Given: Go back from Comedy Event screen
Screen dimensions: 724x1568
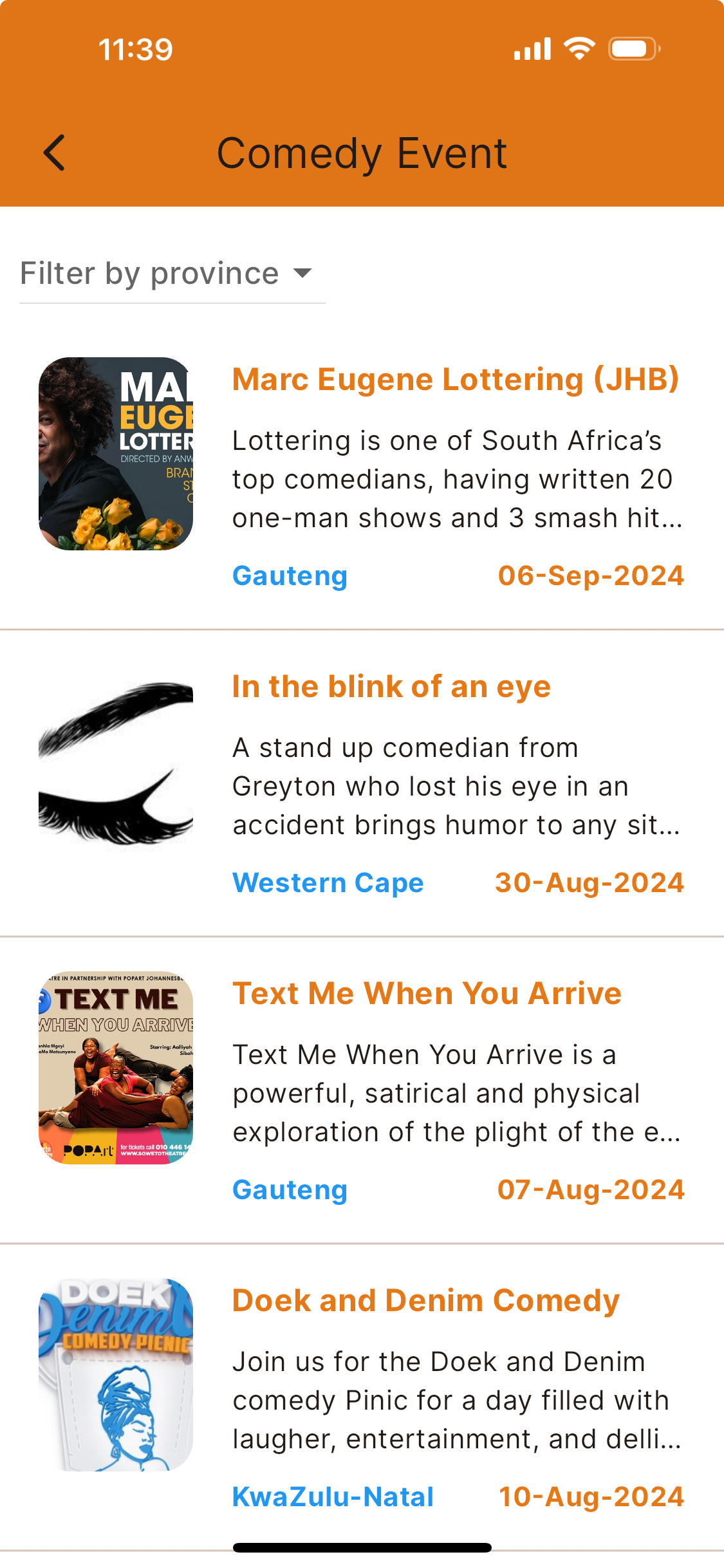Looking at the screenshot, I should 55,153.
